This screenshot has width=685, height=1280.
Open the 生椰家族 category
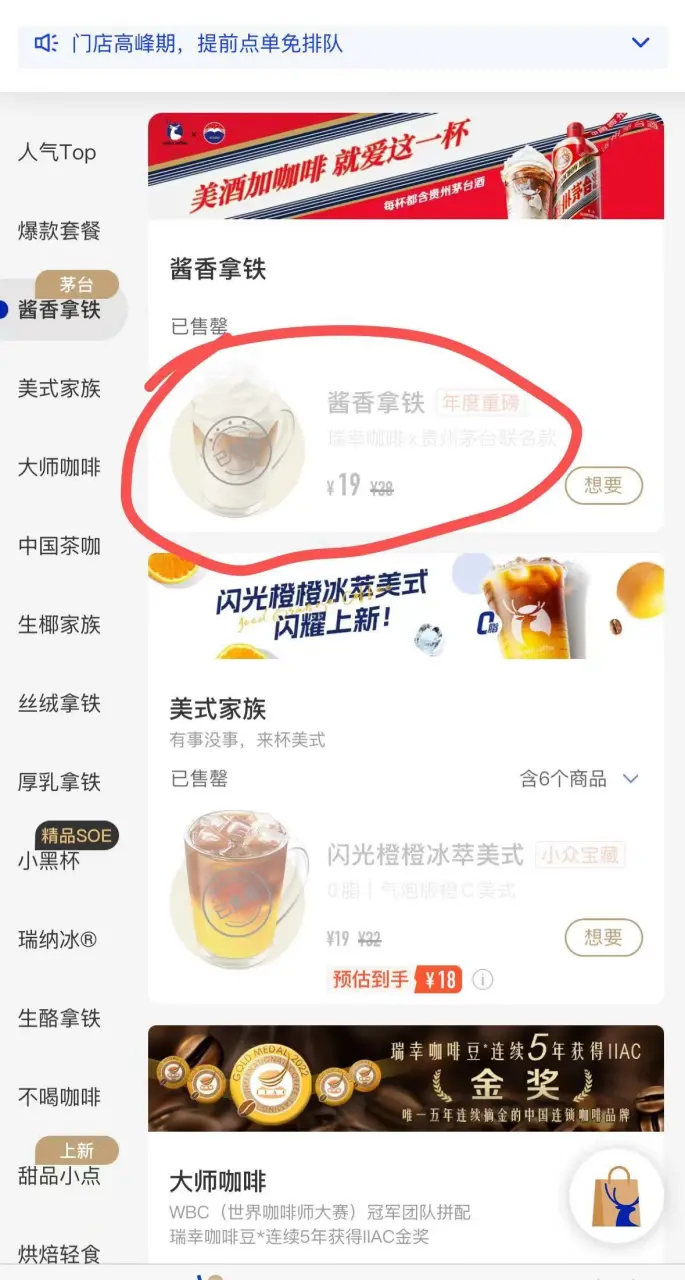click(59, 625)
